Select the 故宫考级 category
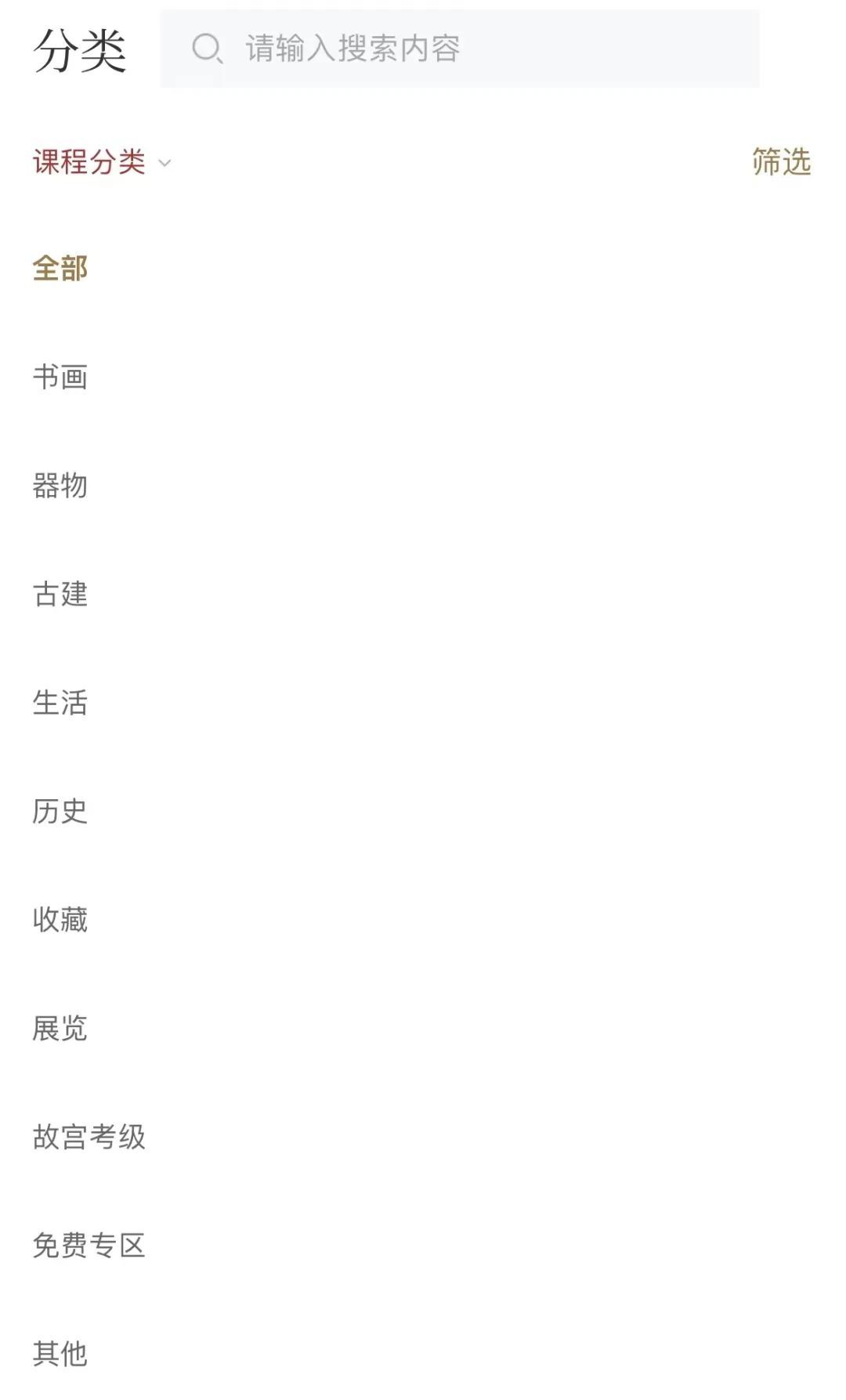 point(89,1137)
